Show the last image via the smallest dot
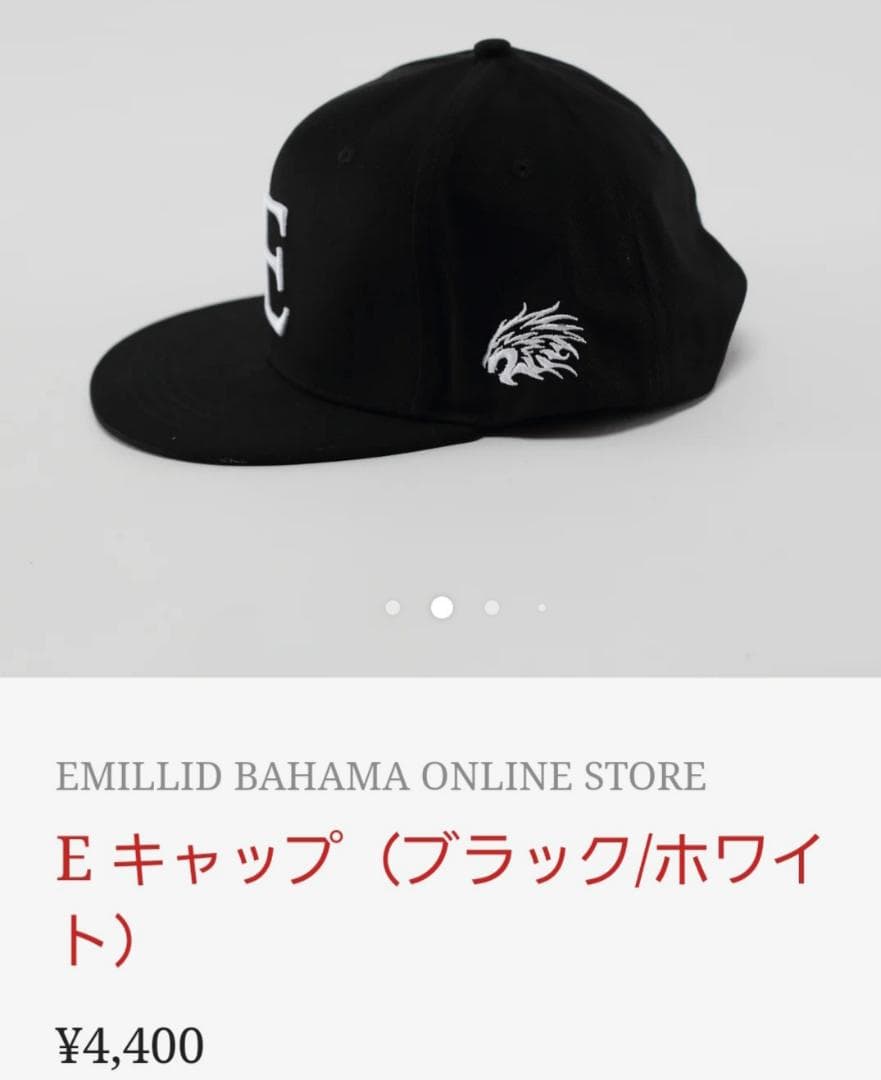 541,607
